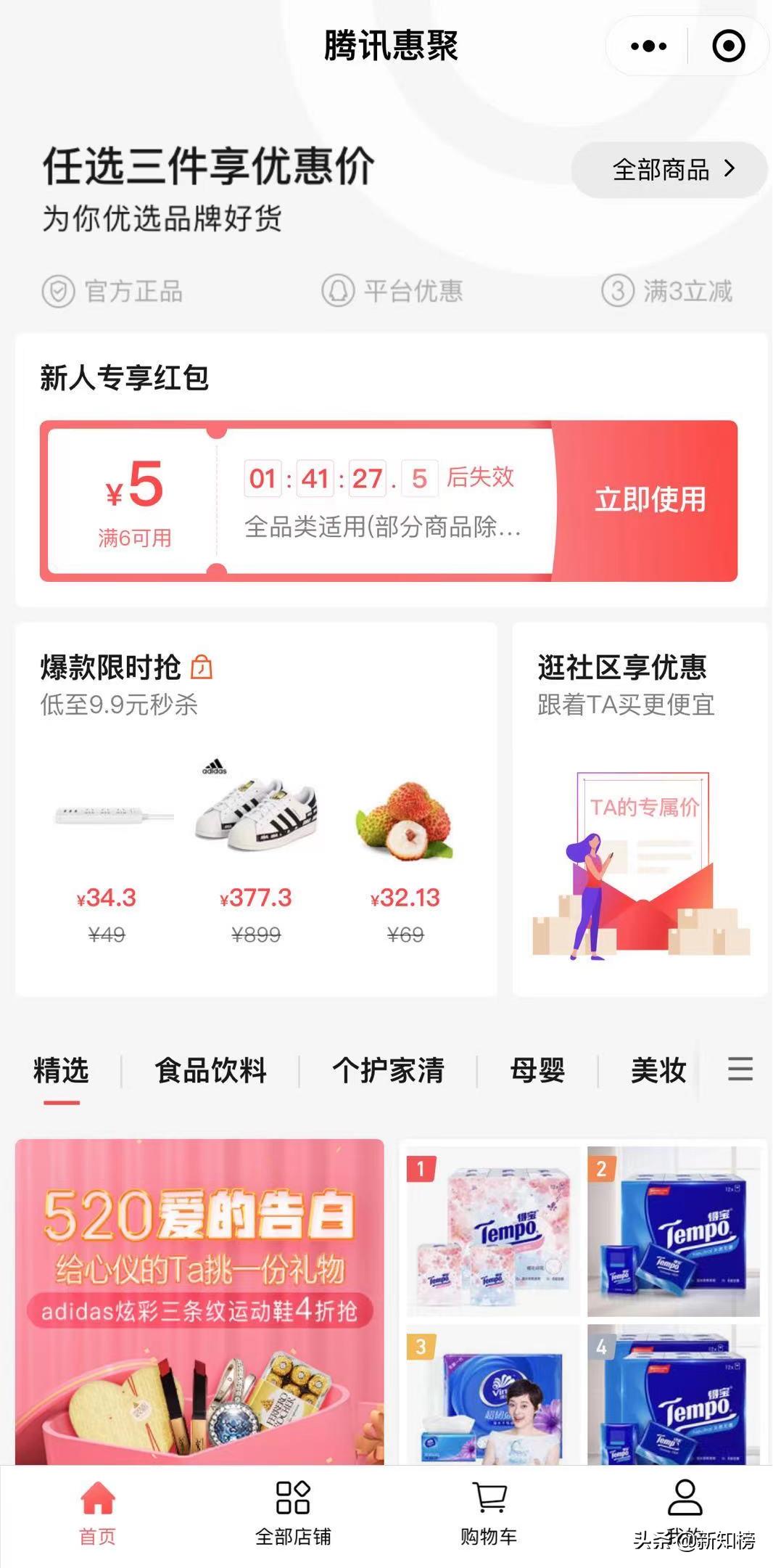Switch to the 食品饮料 tab
The height and width of the screenshot is (1568, 773).
210,1070
